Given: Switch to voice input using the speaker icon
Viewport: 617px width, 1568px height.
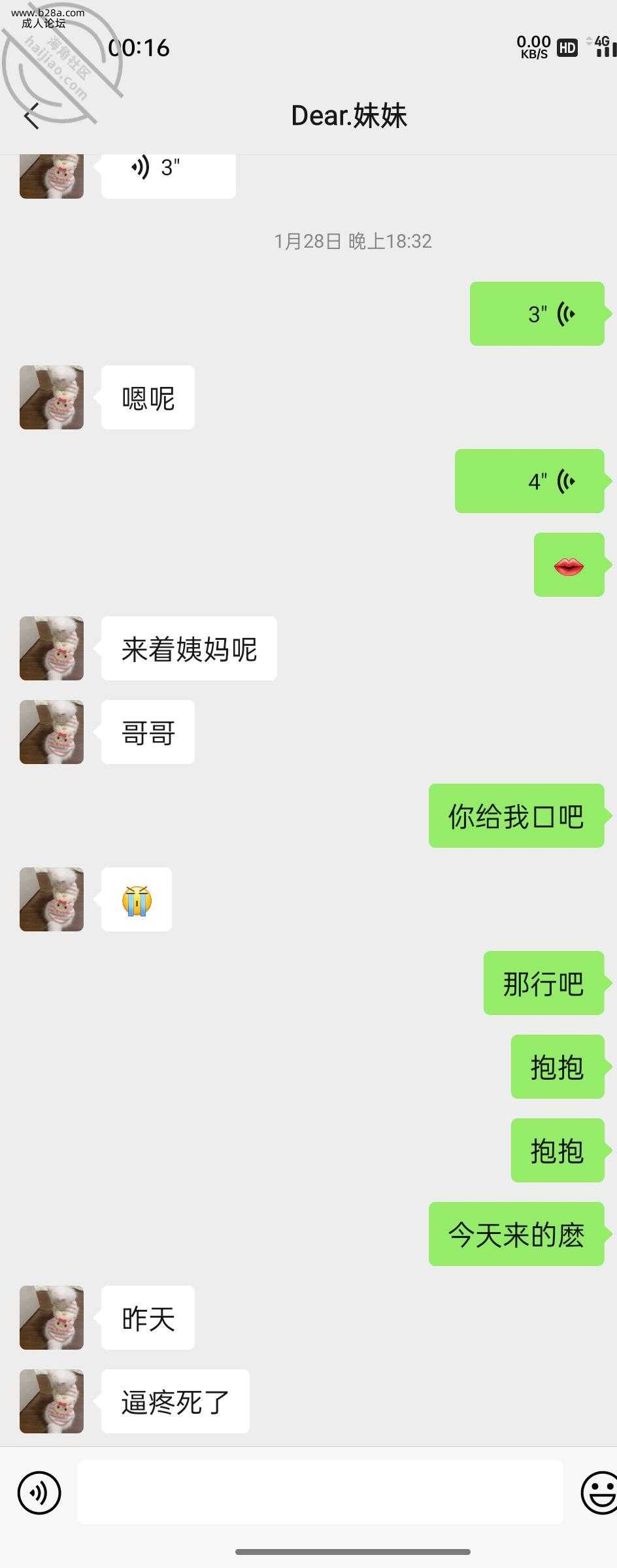Looking at the screenshot, I should tap(39, 1493).
